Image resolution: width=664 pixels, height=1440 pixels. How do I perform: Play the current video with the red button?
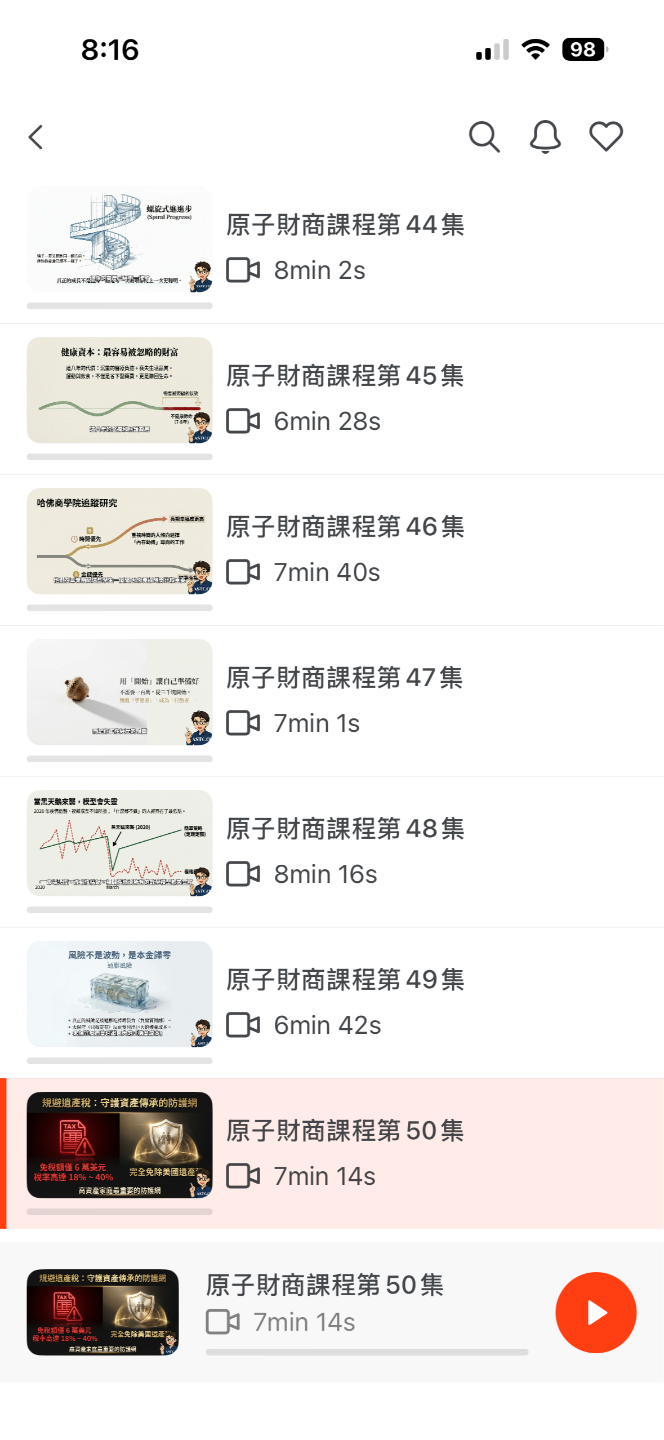point(596,1312)
